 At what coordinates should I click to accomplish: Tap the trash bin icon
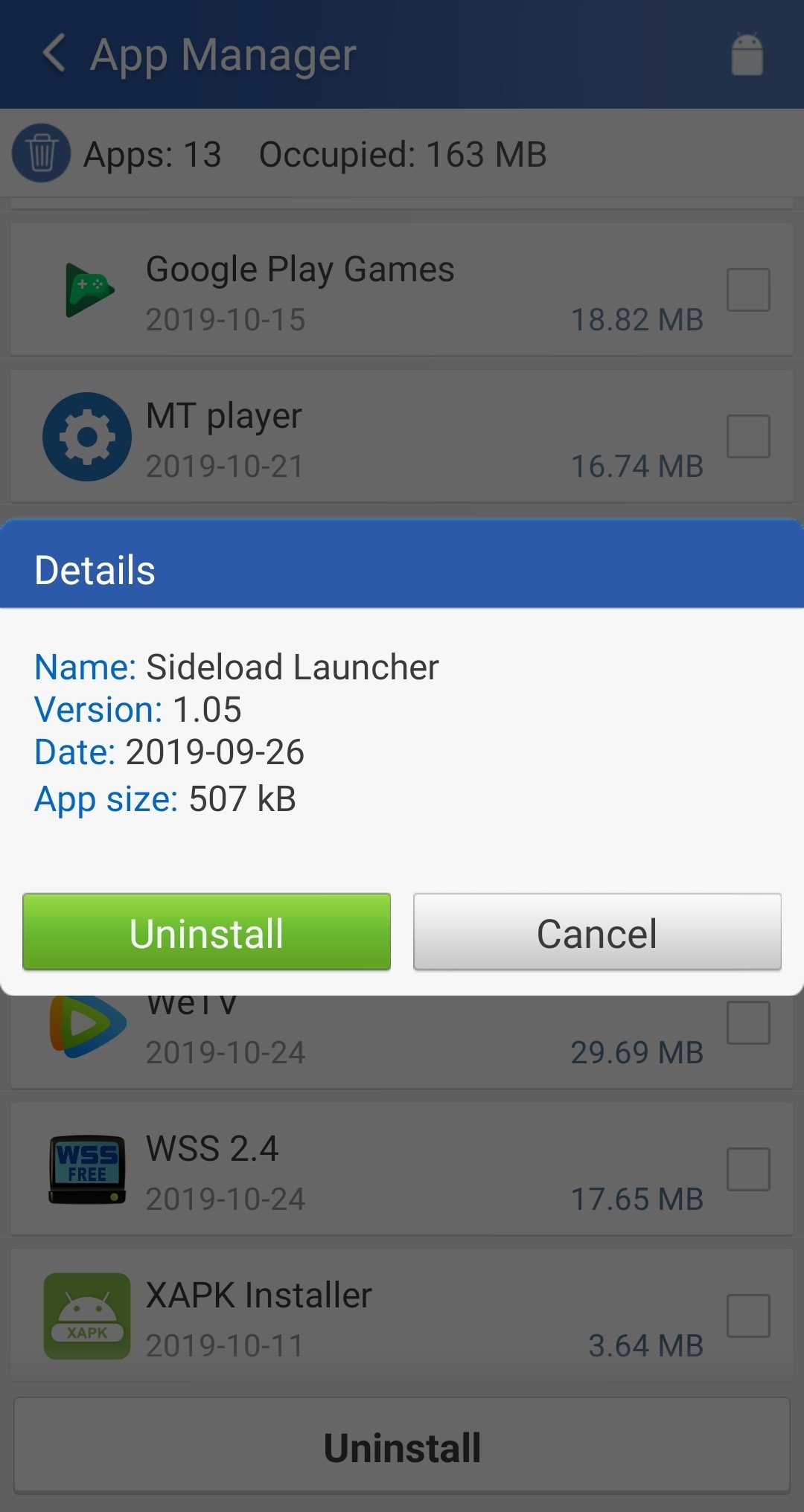41,153
